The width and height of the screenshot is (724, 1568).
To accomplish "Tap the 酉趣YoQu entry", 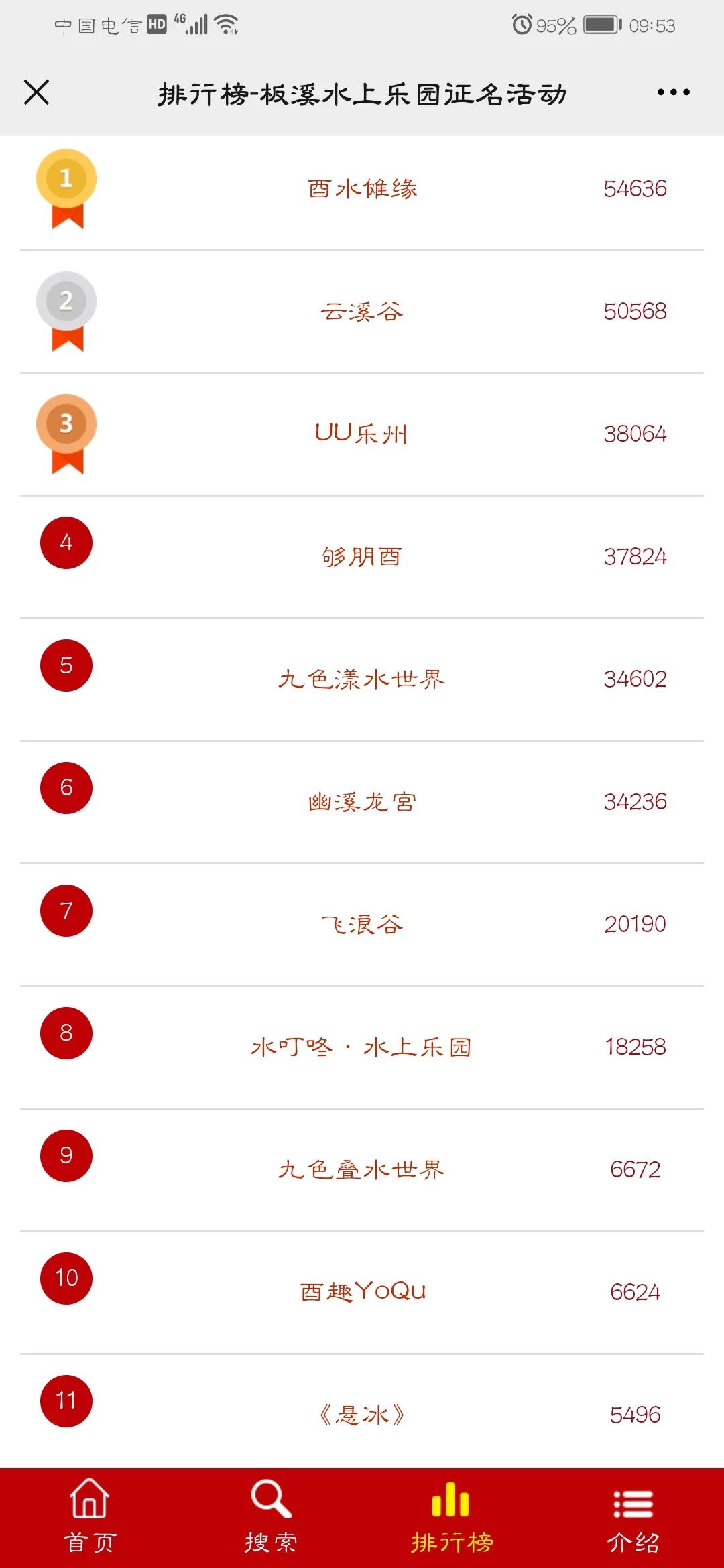I will (362, 1293).
